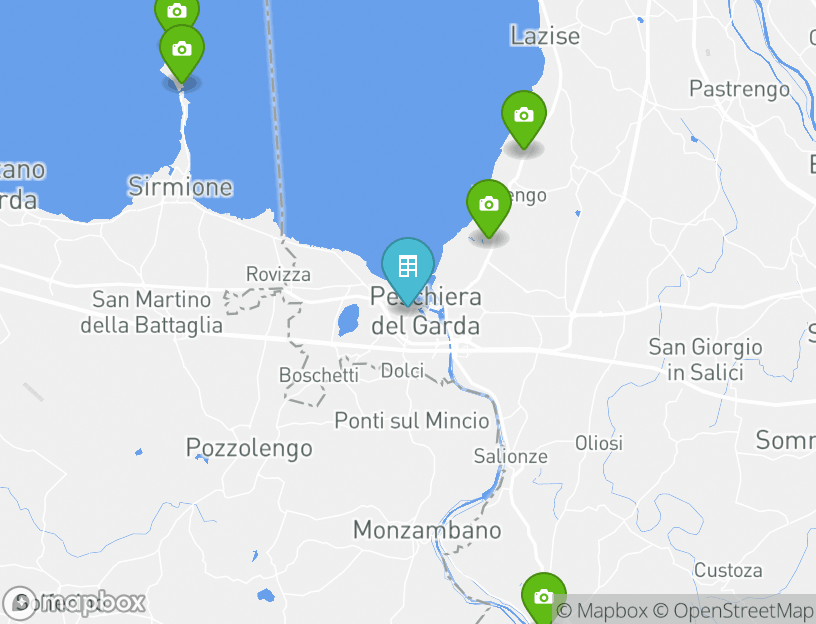Open the © OpenStreetMap attribution link
This screenshot has width=816, height=624.
tap(733, 610)
